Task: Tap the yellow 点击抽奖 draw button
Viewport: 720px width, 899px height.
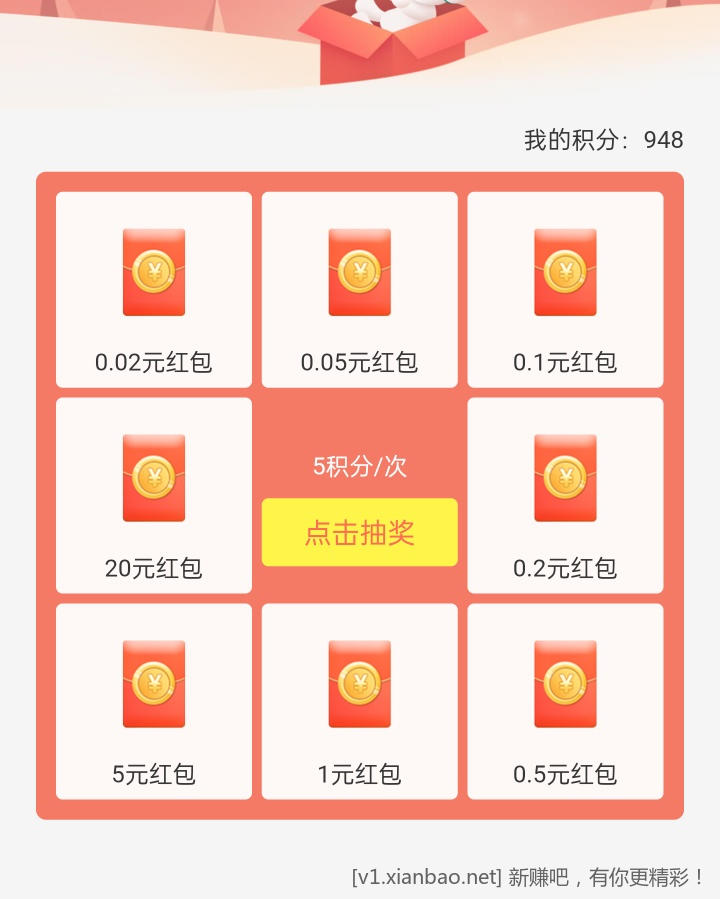Action: coord(359,532)
